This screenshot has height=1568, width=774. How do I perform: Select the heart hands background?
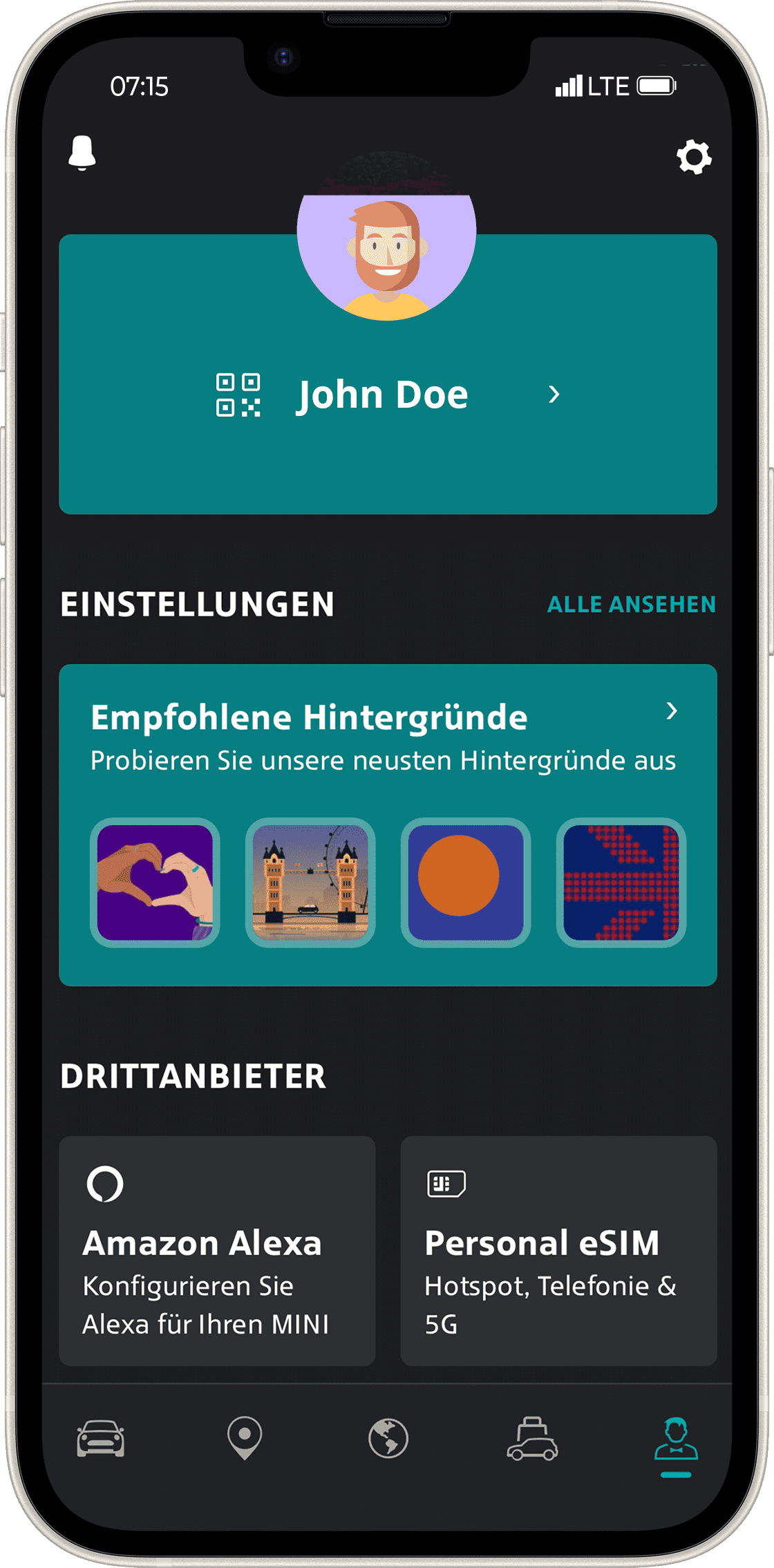click(155, 882)
